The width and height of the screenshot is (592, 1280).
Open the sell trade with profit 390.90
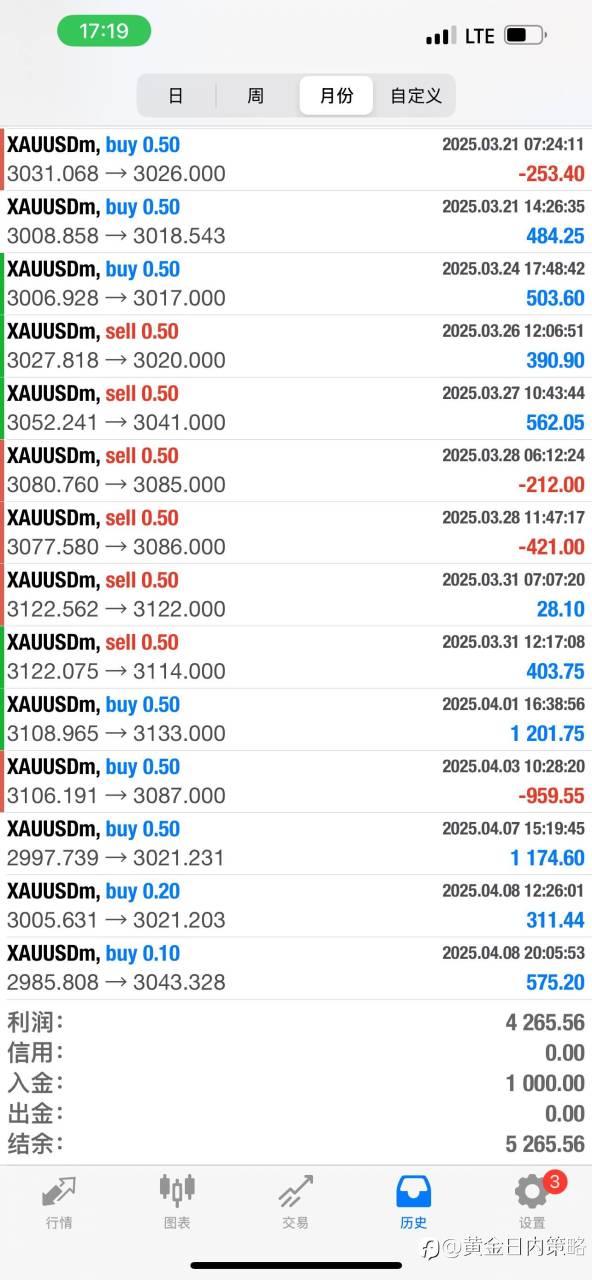pyautogui.click(x=296, y=345)
